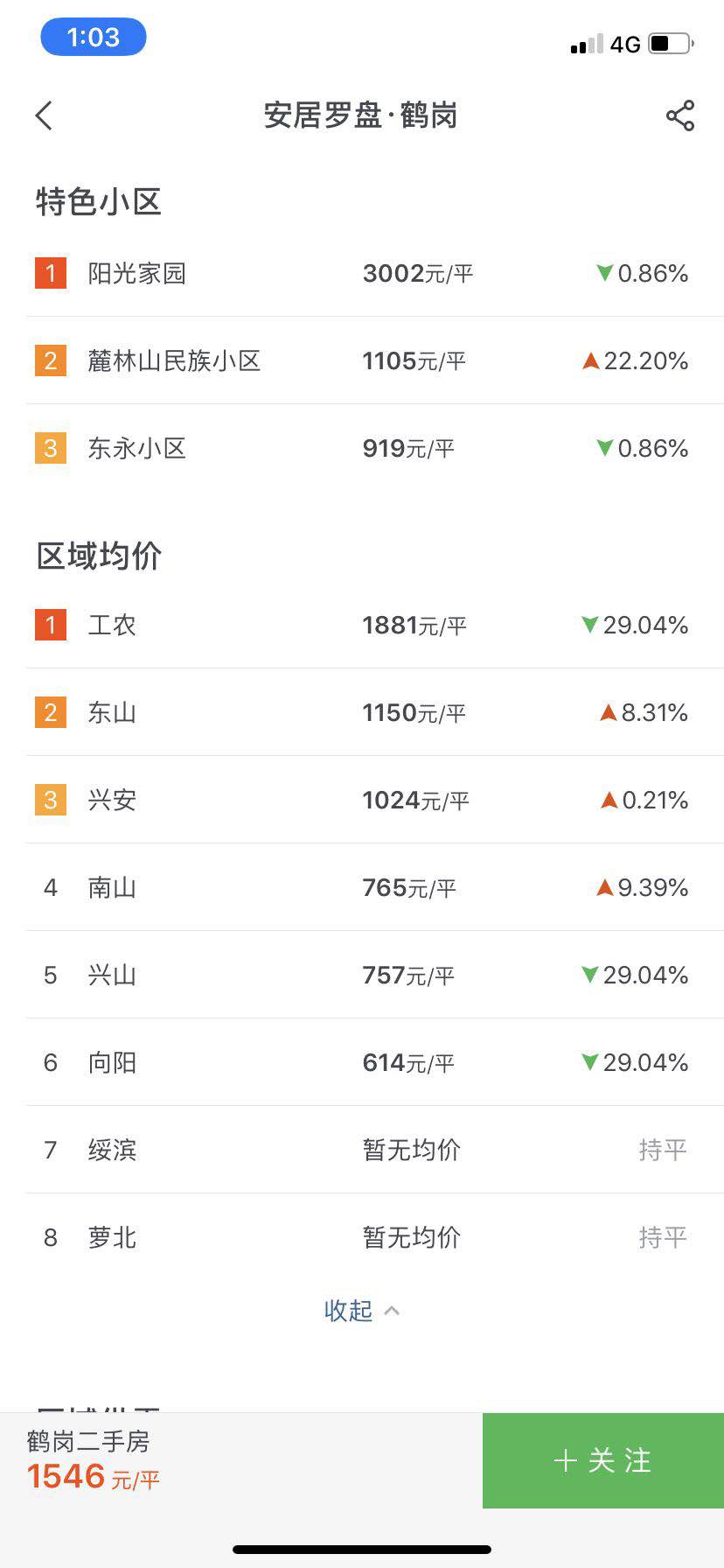This screenshot has height=1568, width=724.
Task: Select the 萝北 area row
Action: 362,1237
